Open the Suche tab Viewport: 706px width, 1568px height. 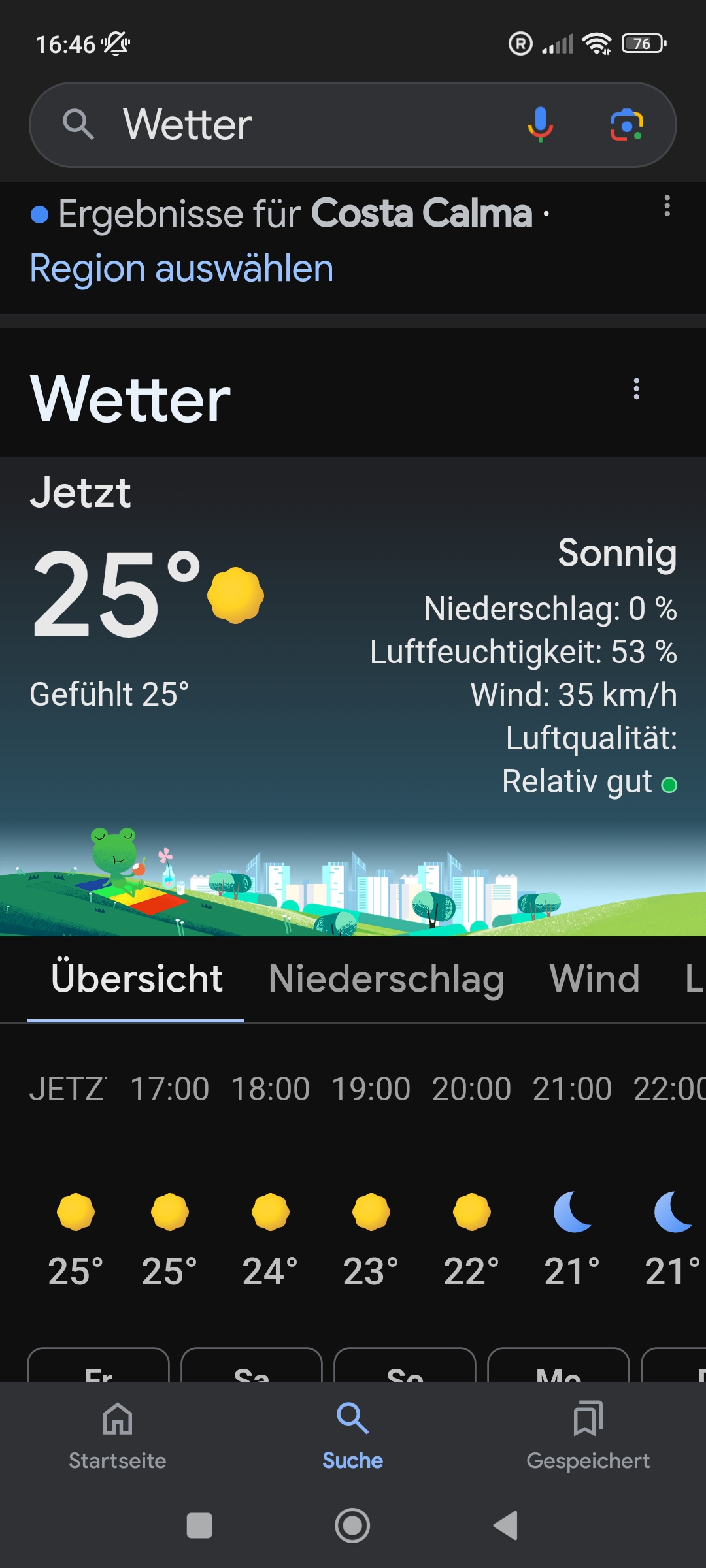tap(353, 1436)
